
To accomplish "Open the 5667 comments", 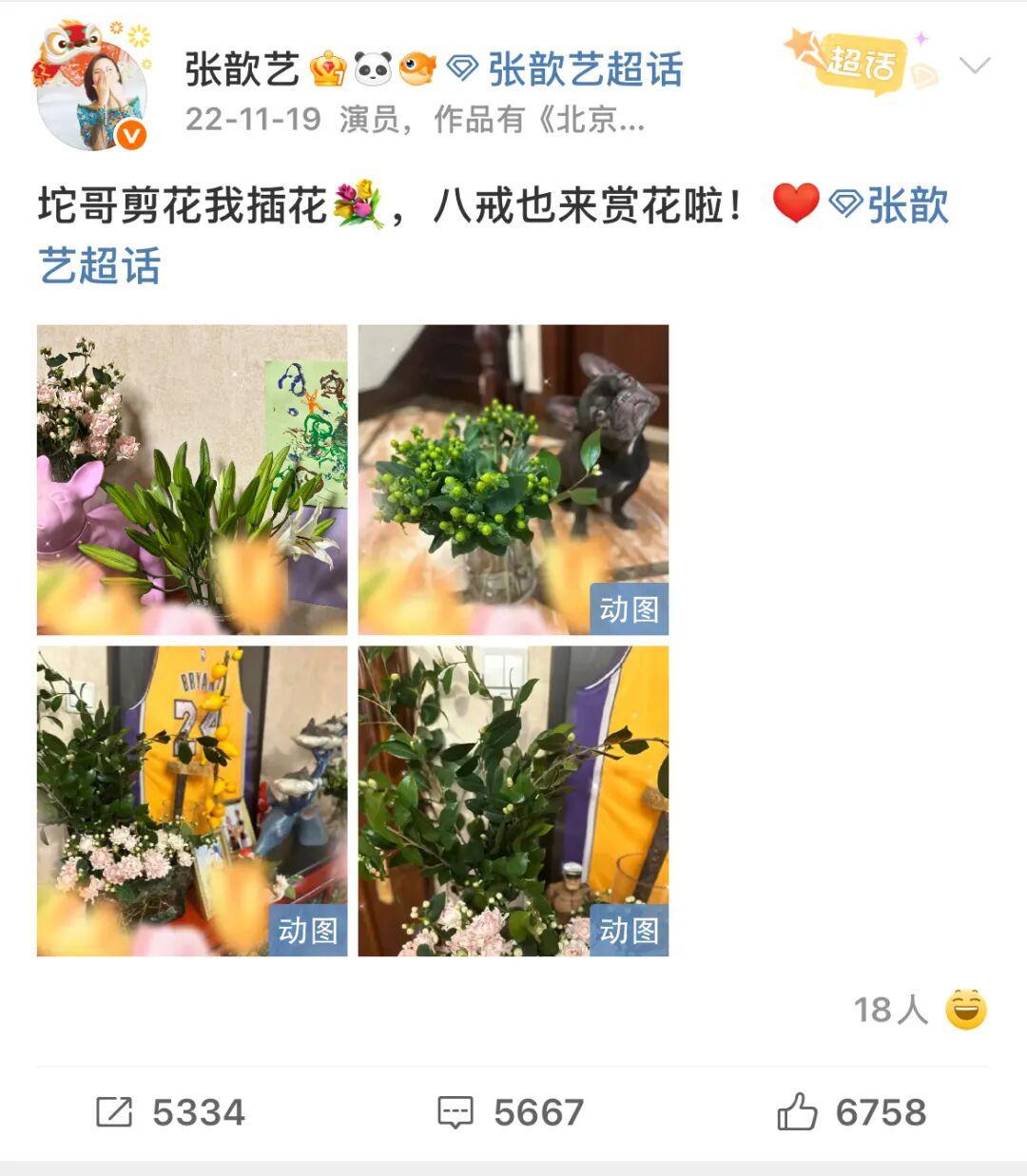I will [512, 1111].
